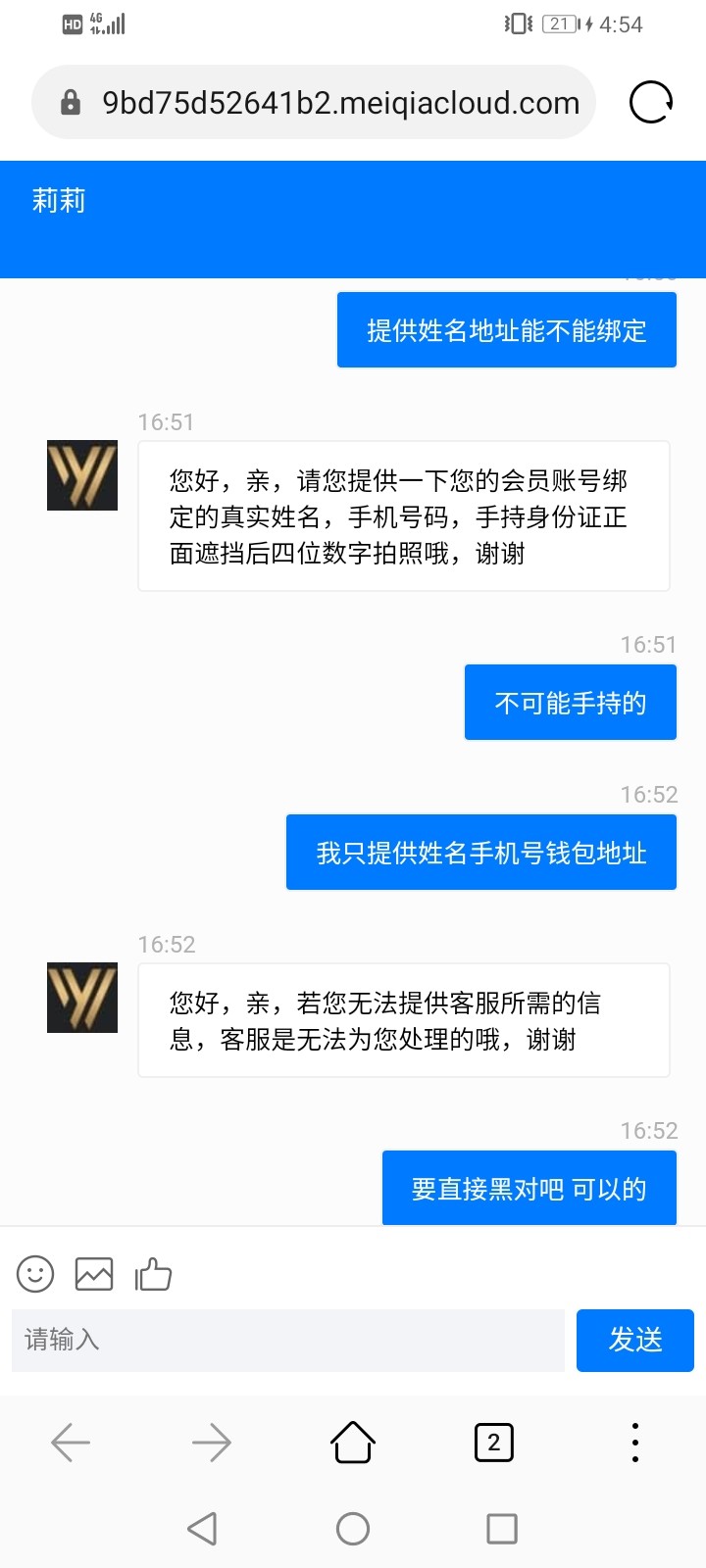Tap the system back button
The height and width of the screenshot is (1568, 706).
pyautogui.click(x=202, y=1529)
